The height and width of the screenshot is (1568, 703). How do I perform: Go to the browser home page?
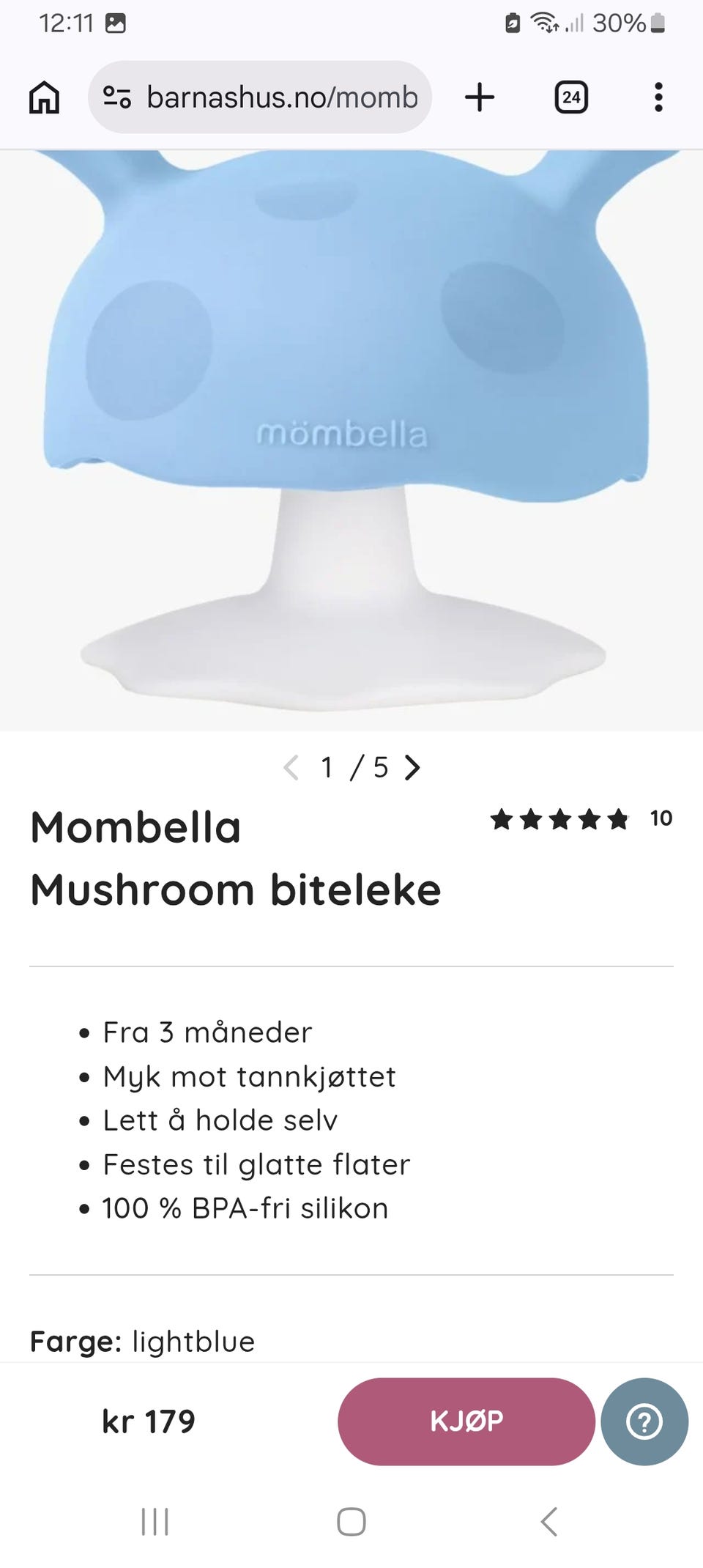(44, 97)
